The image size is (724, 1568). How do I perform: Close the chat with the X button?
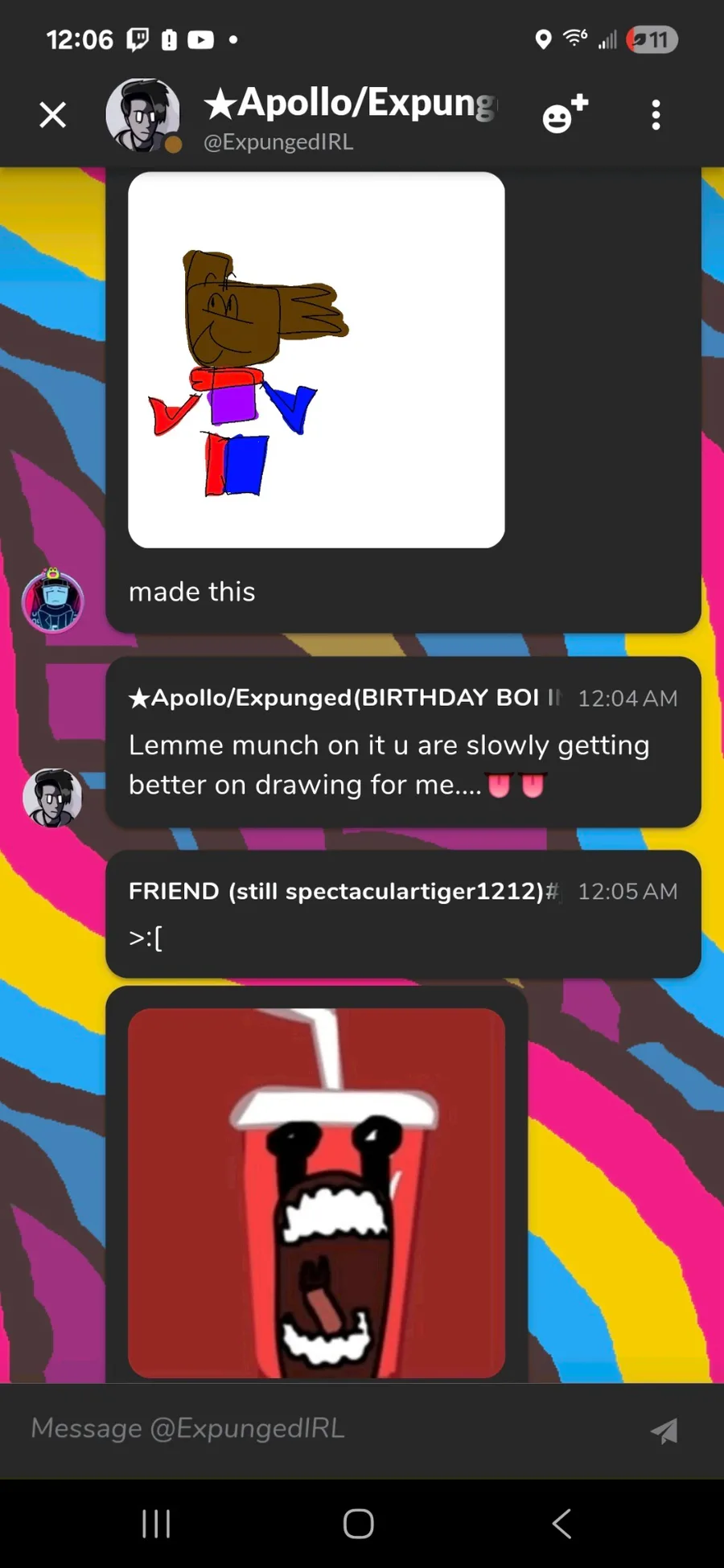[53, 115]
